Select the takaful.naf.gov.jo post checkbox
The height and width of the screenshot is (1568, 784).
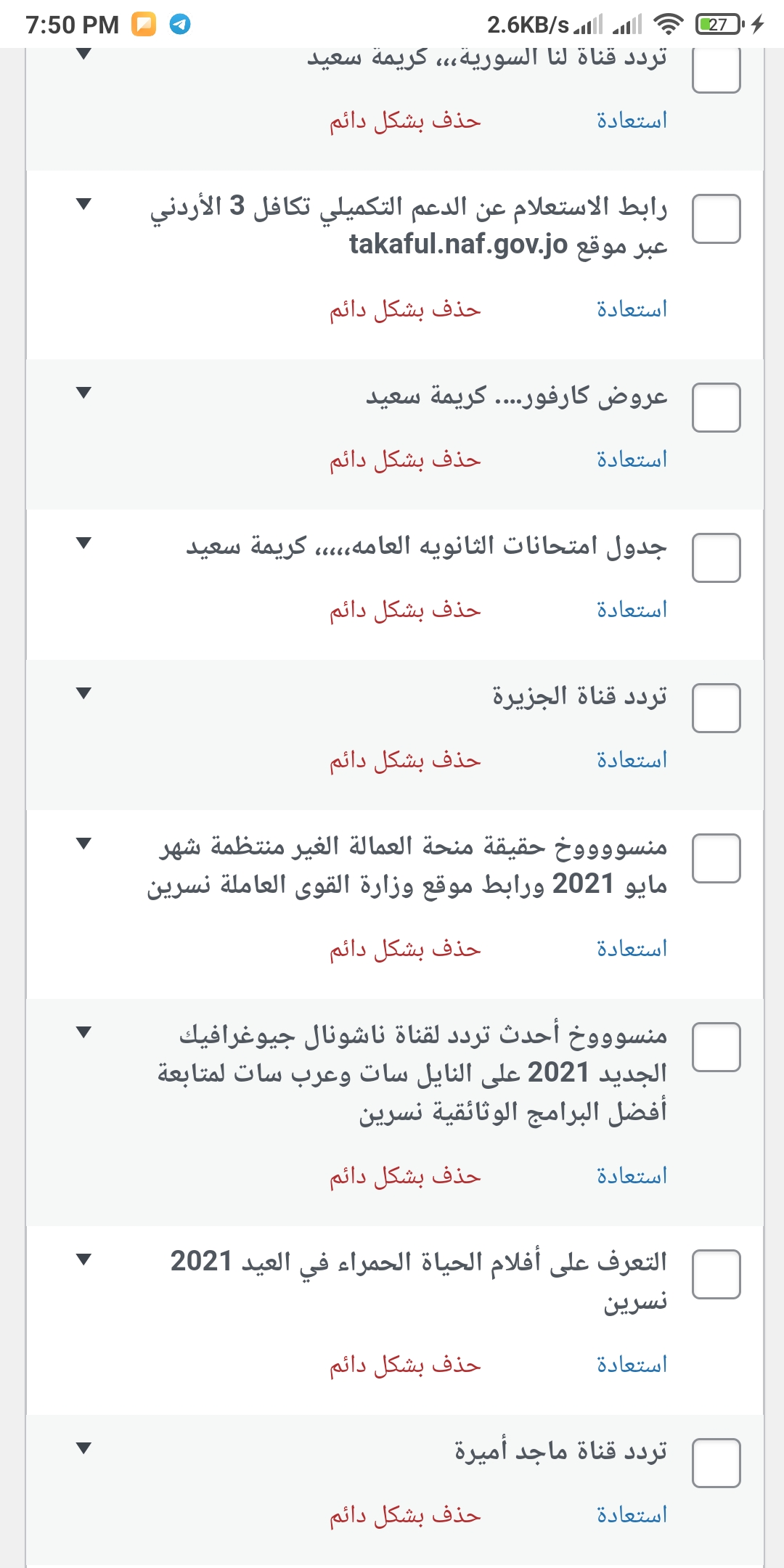click(x=716, y=219)
